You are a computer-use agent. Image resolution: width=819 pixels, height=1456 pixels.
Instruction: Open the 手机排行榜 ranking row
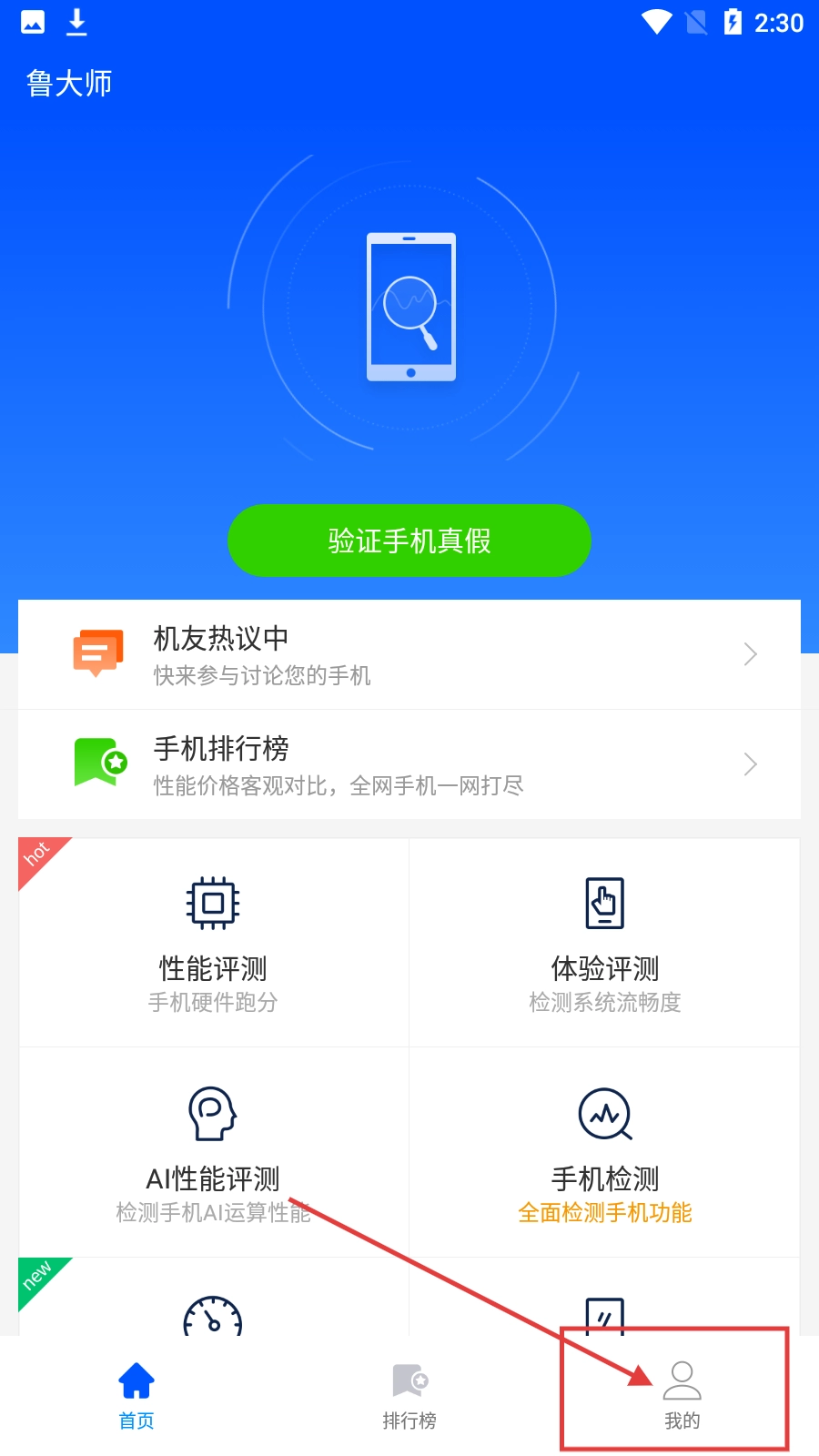pyautogui.click(x=409, y=764)
